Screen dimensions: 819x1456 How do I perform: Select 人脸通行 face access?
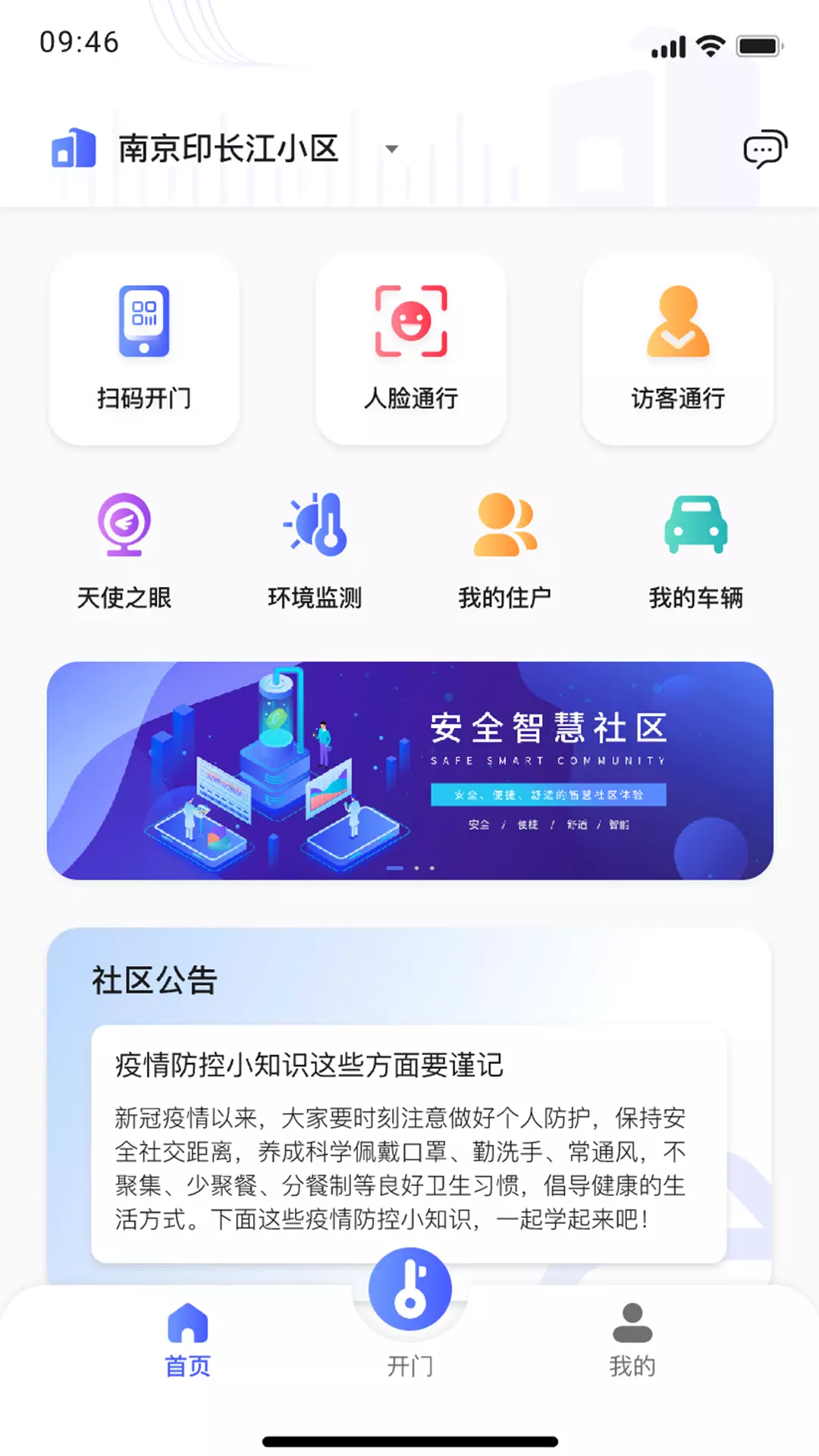(x=411, y=350)
